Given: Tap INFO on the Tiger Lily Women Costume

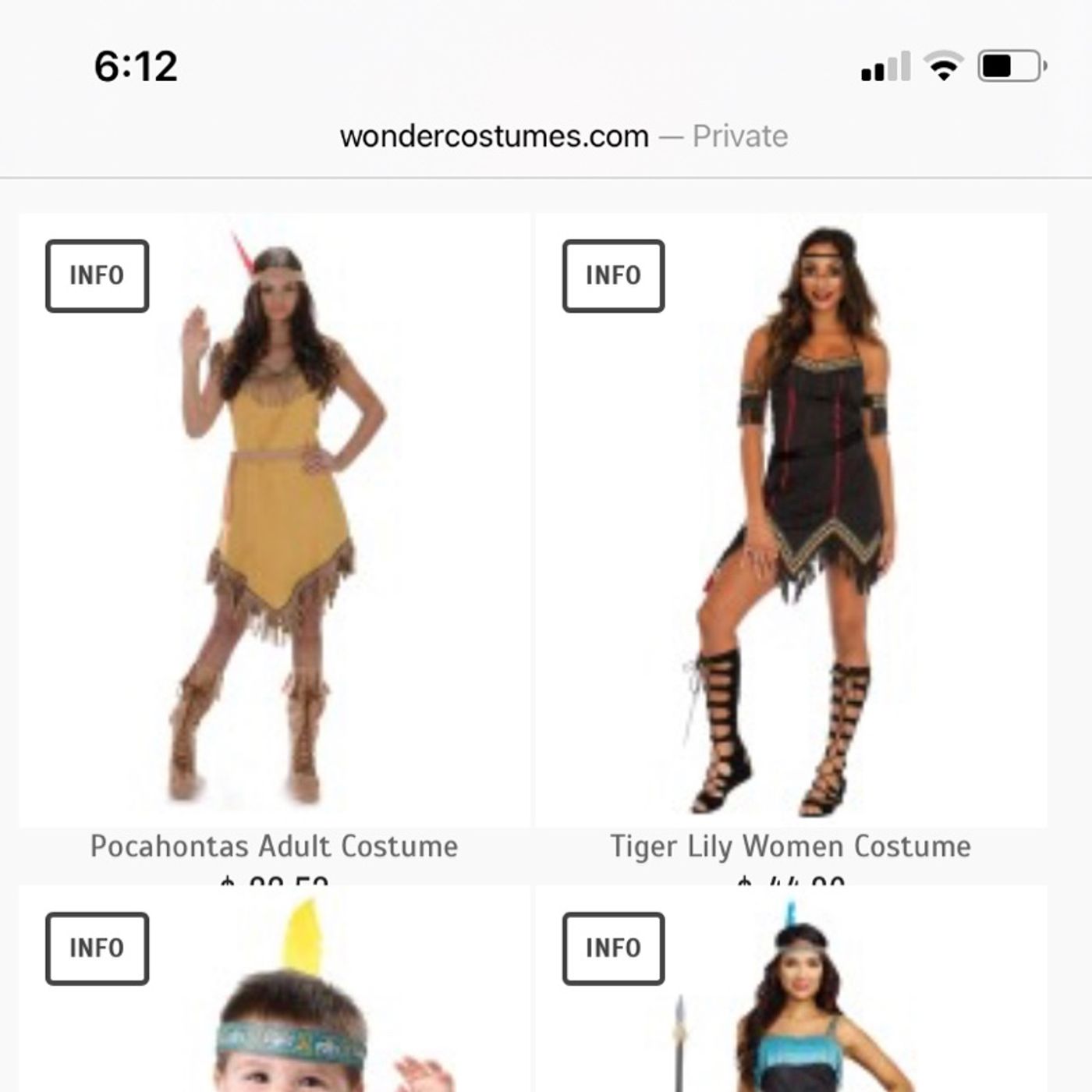Looking at the screenshot, I should click(613, 275).
